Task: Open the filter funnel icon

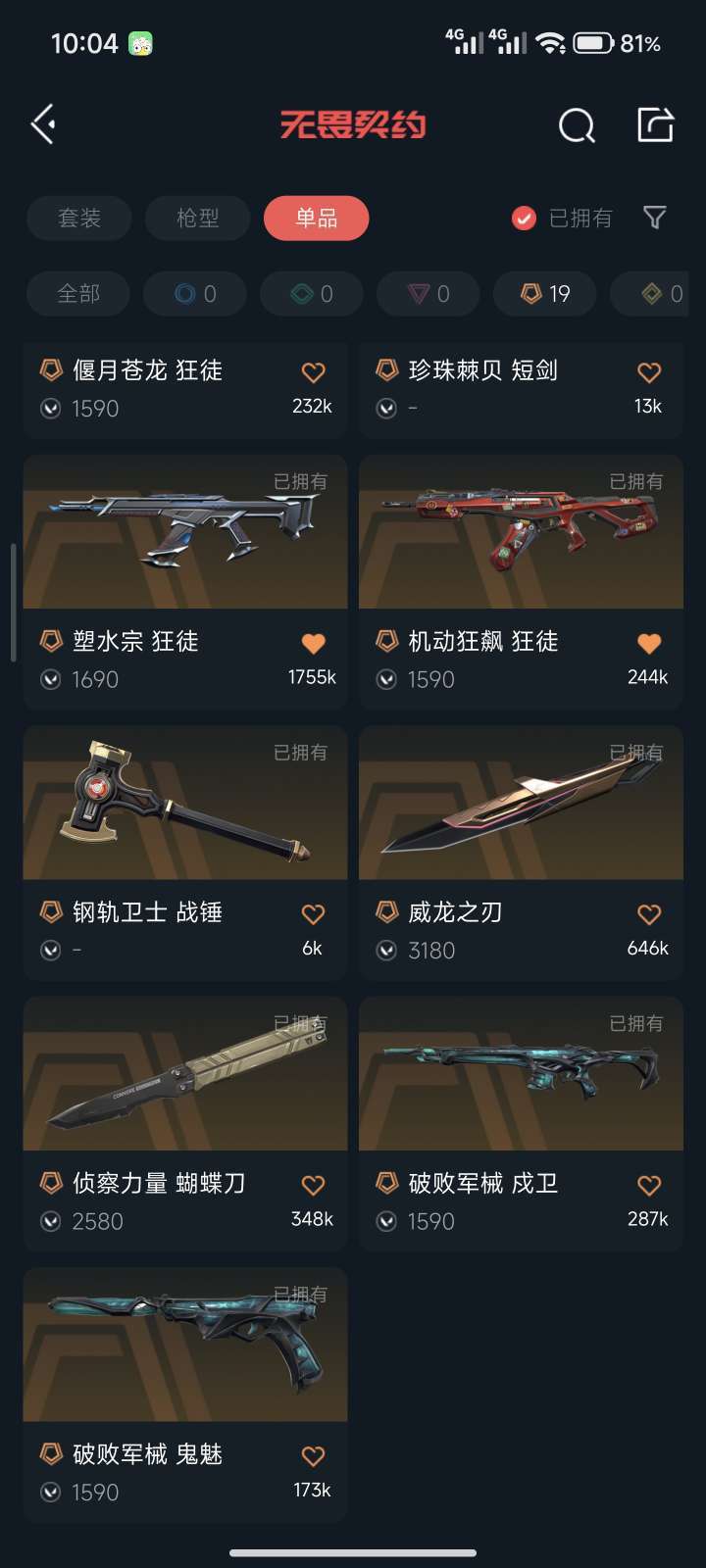Action: click(655, 218)
